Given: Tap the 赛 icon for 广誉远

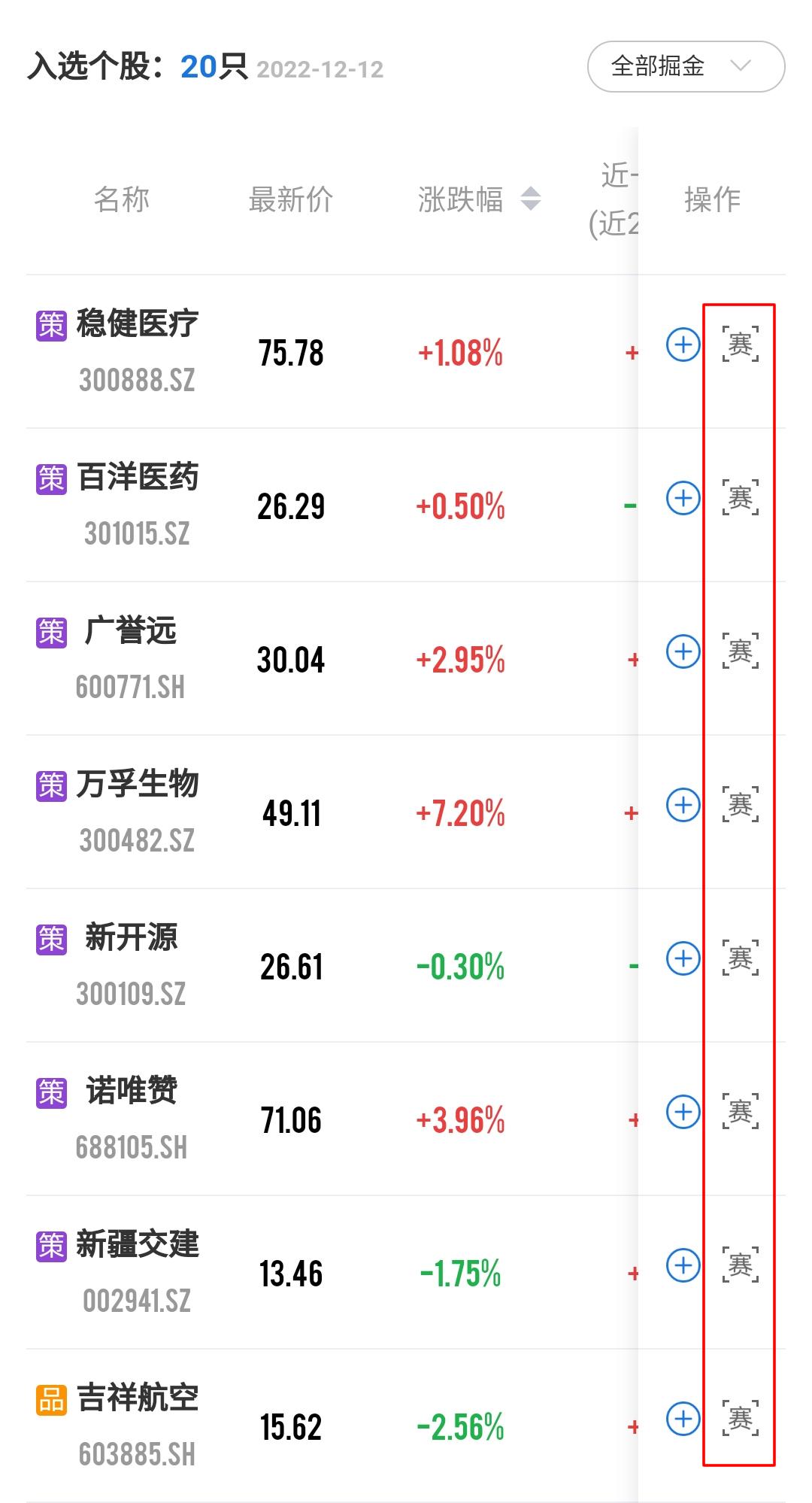Looking at the screenshot, I should pos(741,652).
